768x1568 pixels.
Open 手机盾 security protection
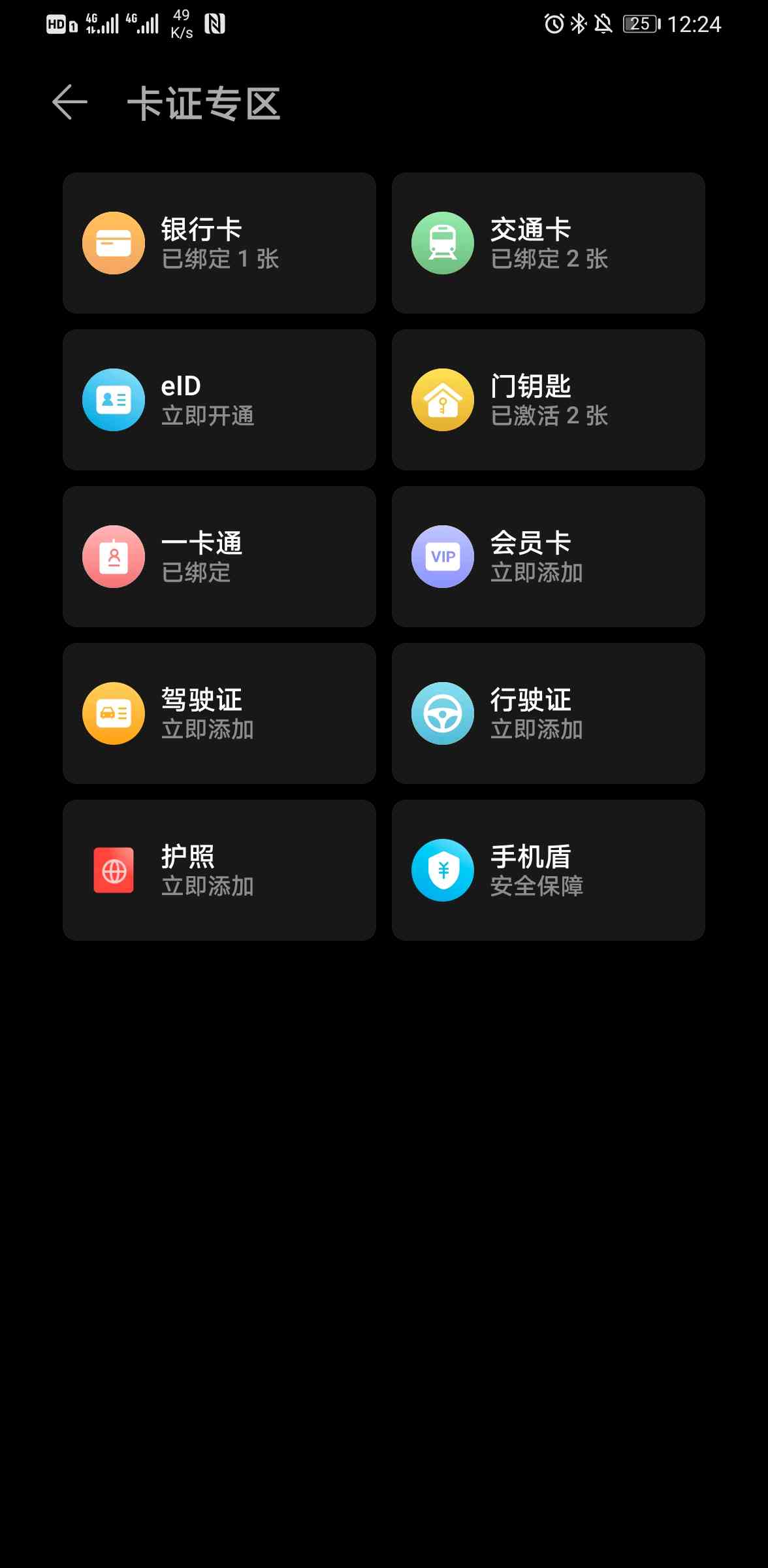549,870
